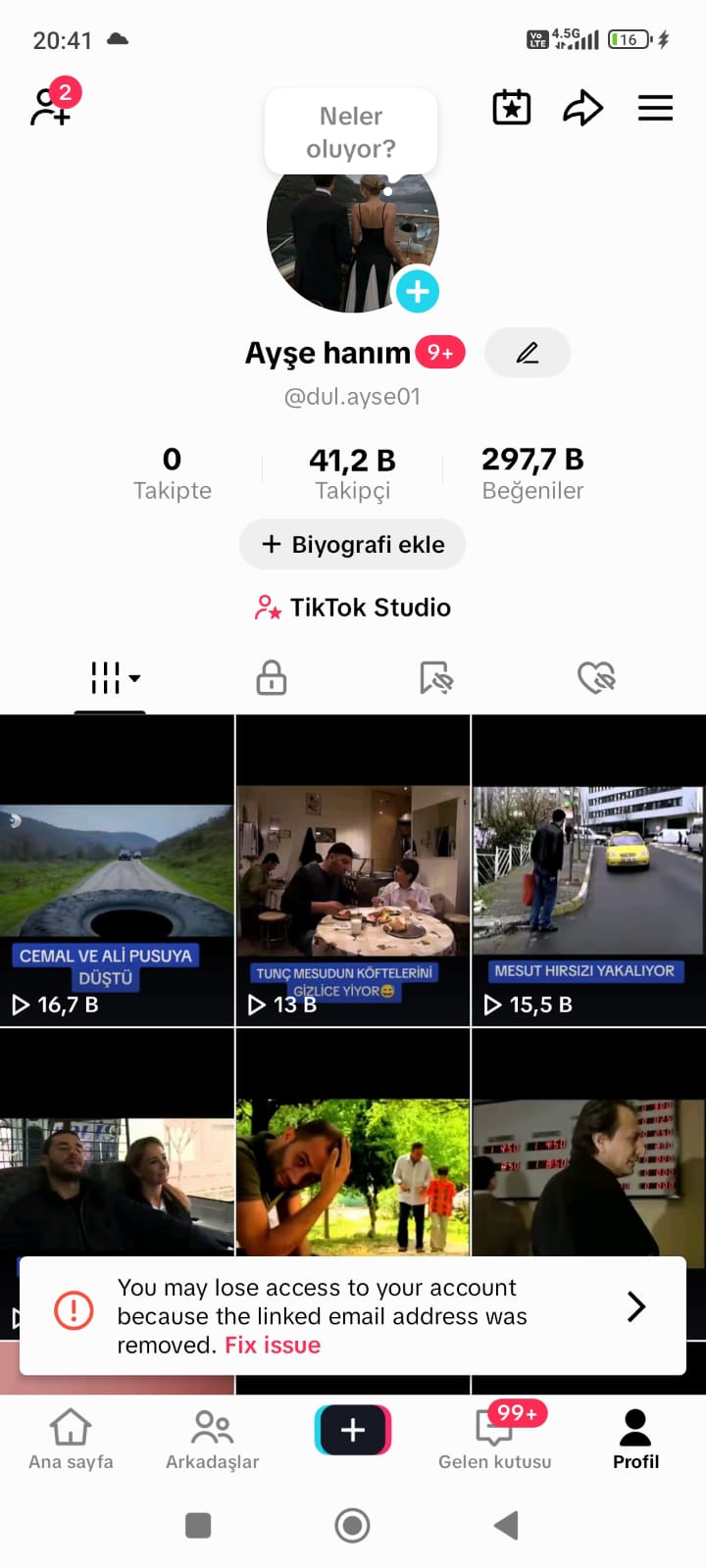Switch to the saved bookmarks tab
706x1568 pixels.
tap(435, 677)
